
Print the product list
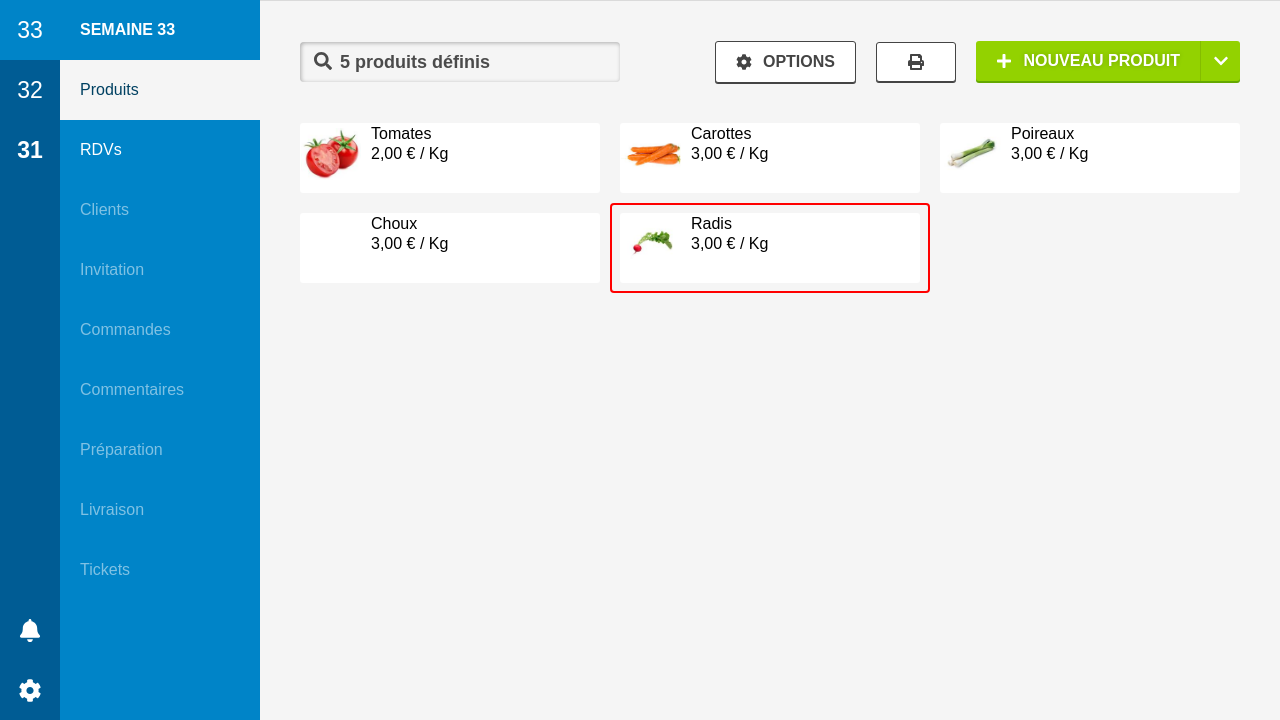[x=916, y=62]
